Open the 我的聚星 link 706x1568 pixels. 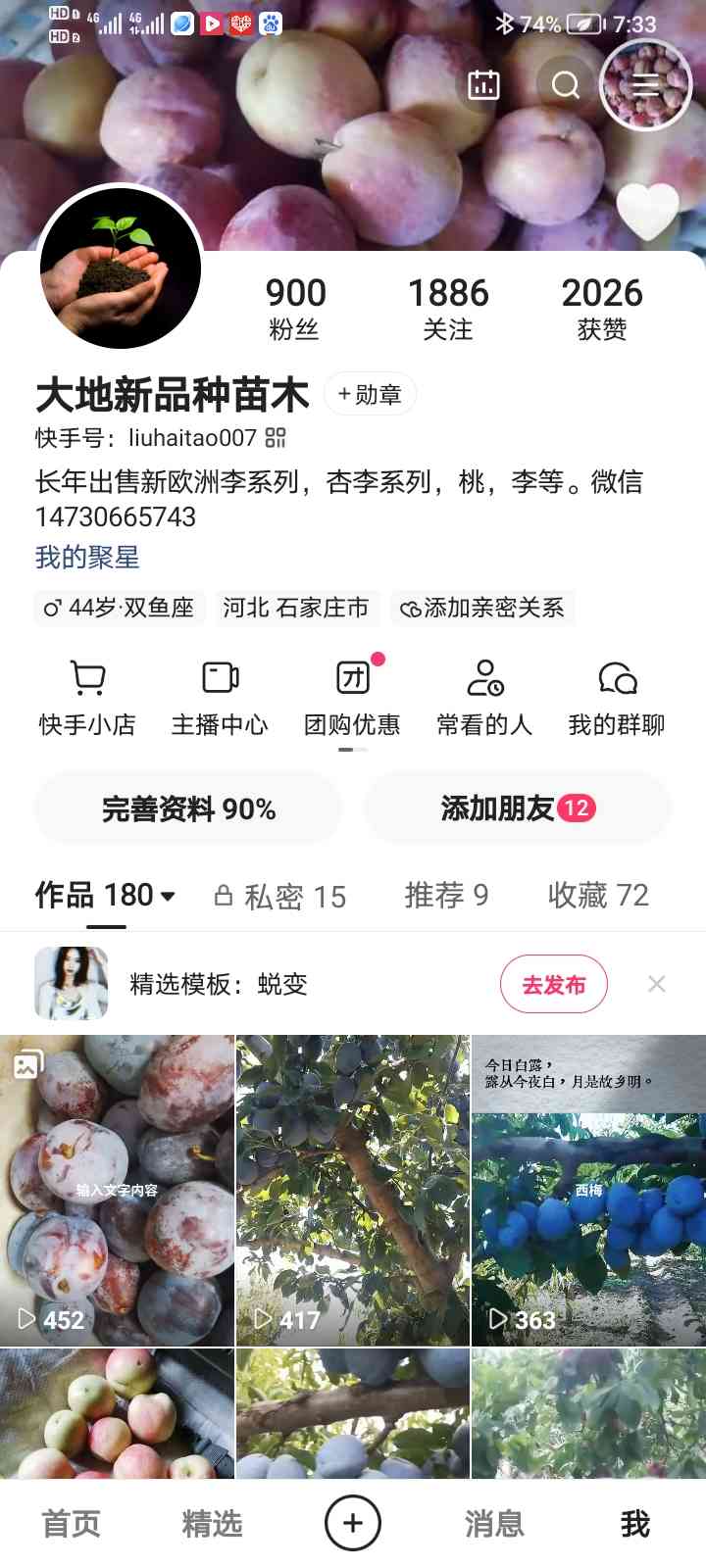coord(87,558)
